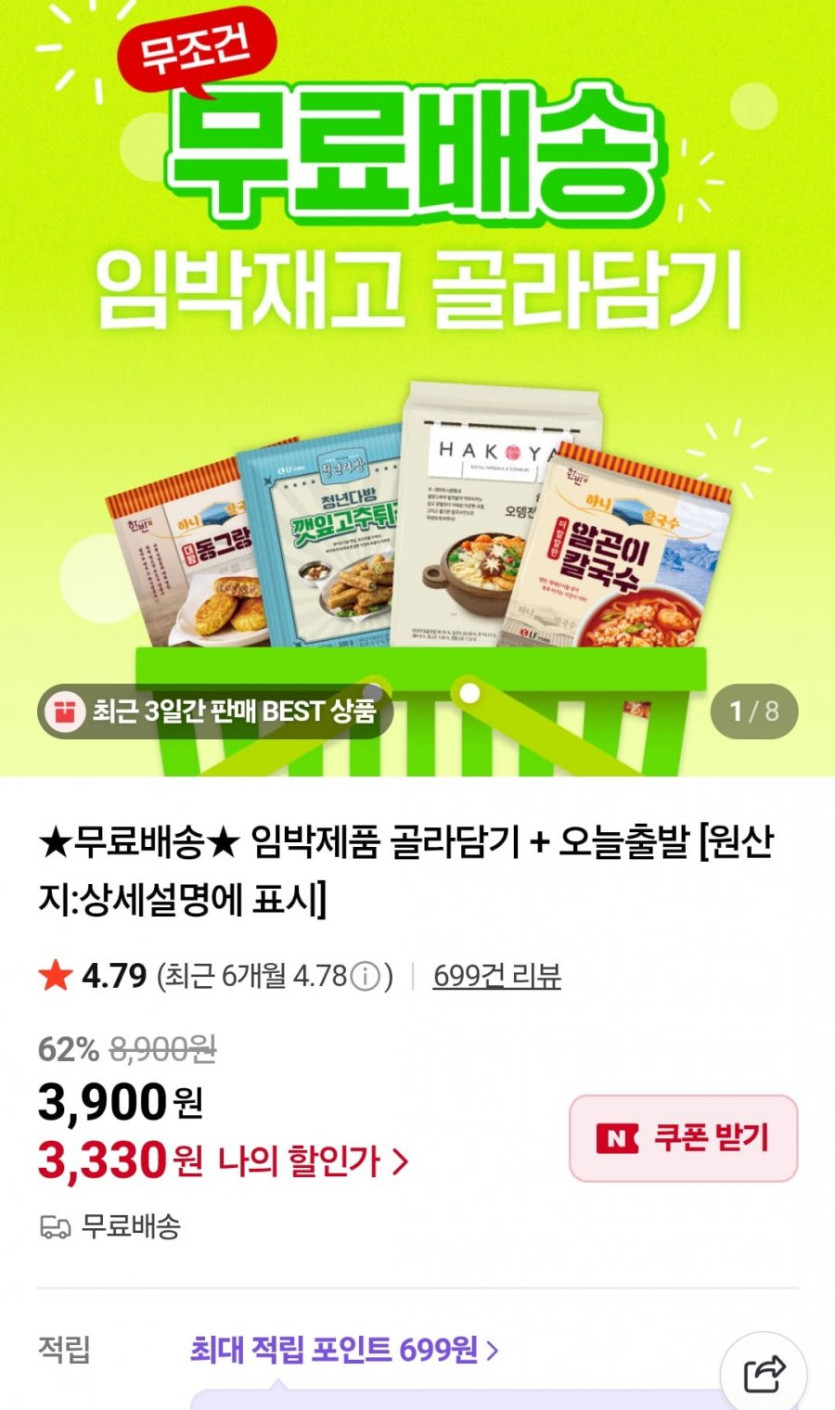Viewport: 835px width, 1410px height.
Task: Share this product with the share icon
Action: [x=763, y=1372]
